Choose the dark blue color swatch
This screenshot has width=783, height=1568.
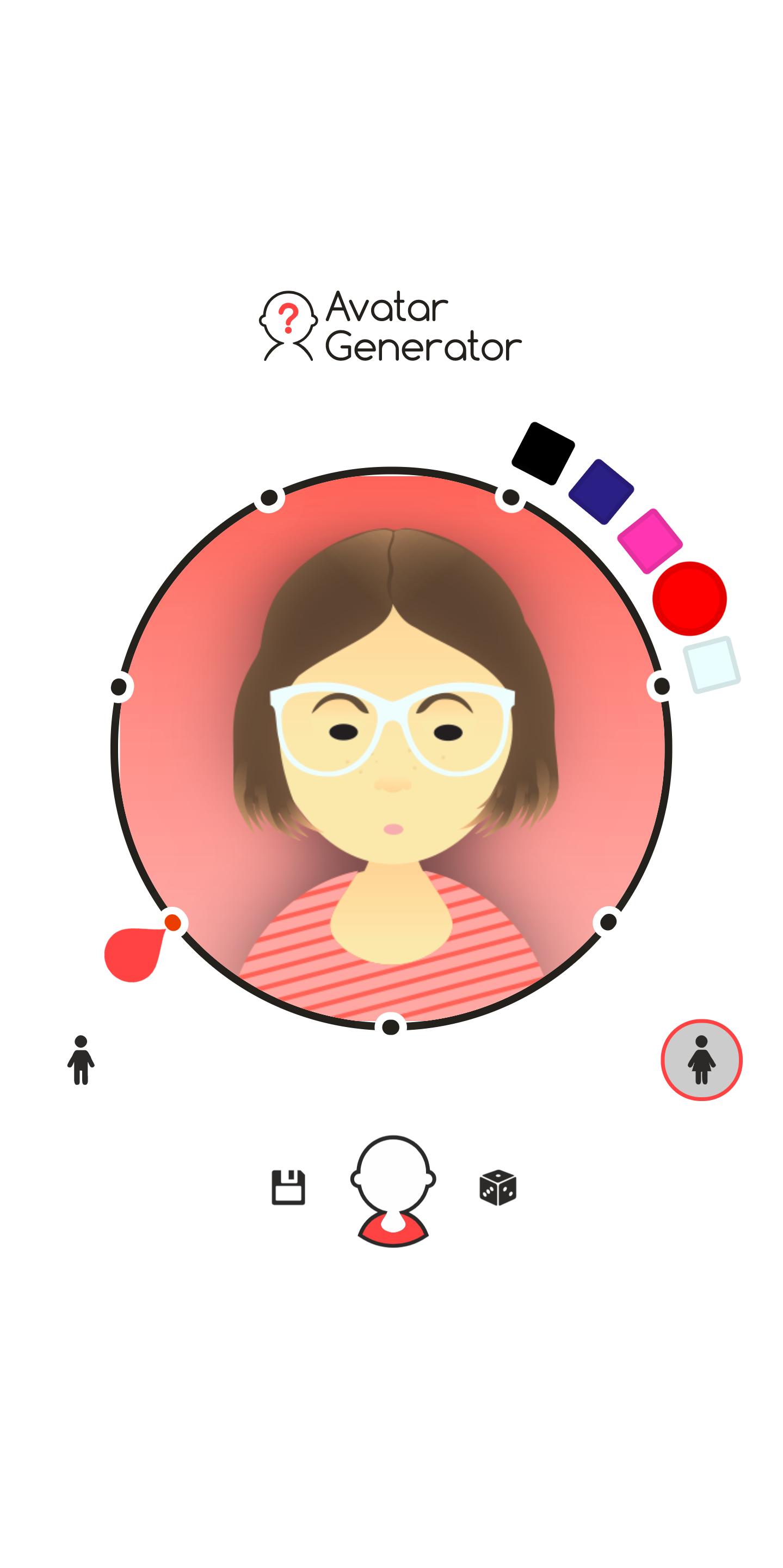pos(601,491)
